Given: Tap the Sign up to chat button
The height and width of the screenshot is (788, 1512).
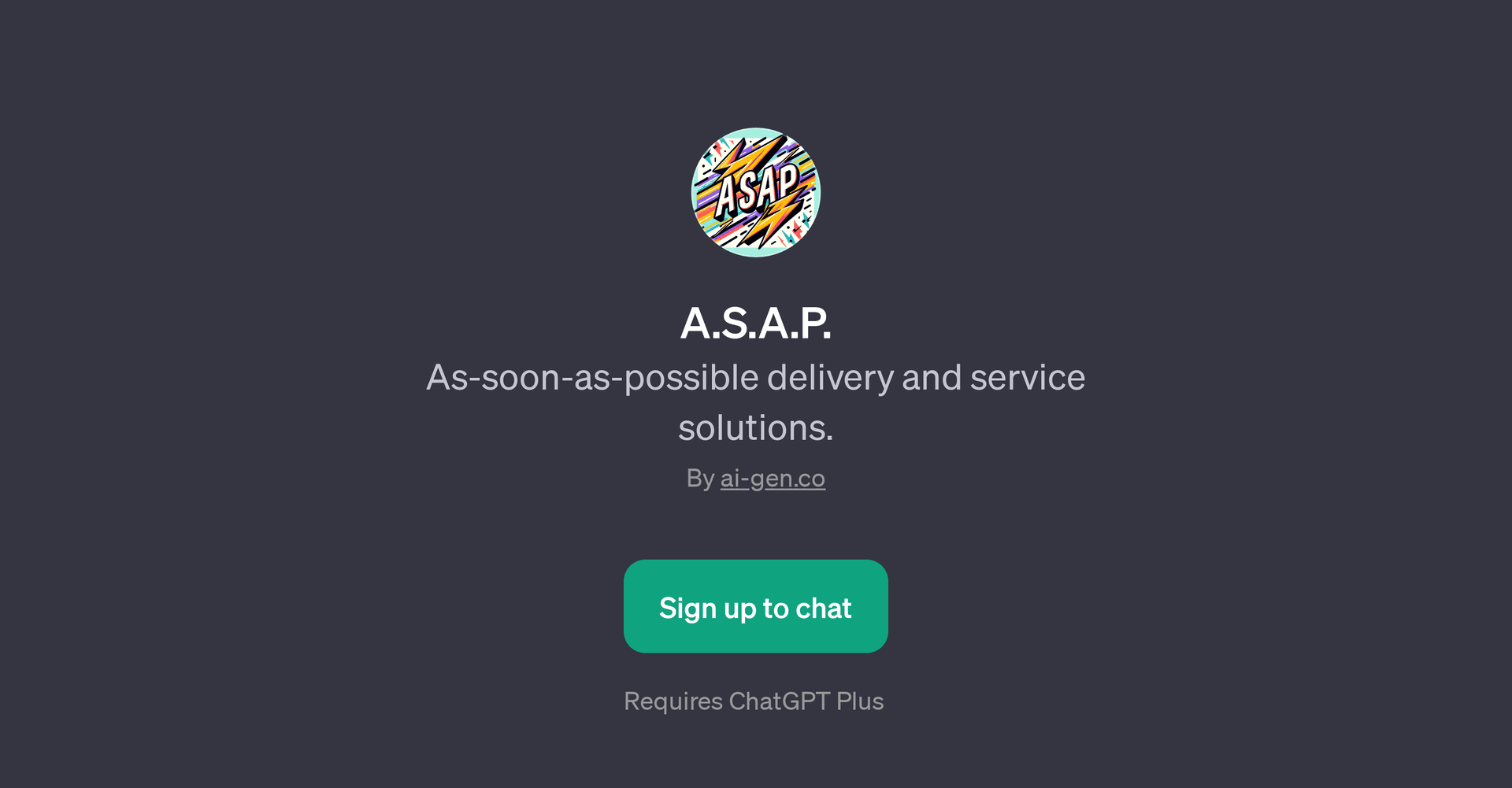Looking at the screenshot, I should point(755,606).
